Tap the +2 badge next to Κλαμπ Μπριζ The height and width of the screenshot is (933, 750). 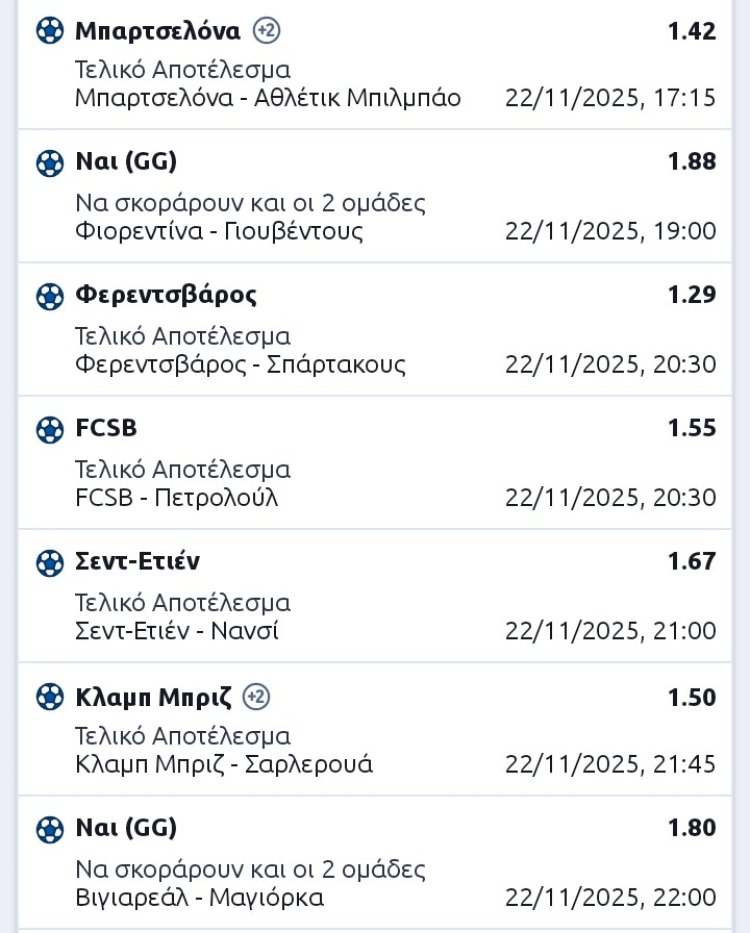[x=257, y=697]
